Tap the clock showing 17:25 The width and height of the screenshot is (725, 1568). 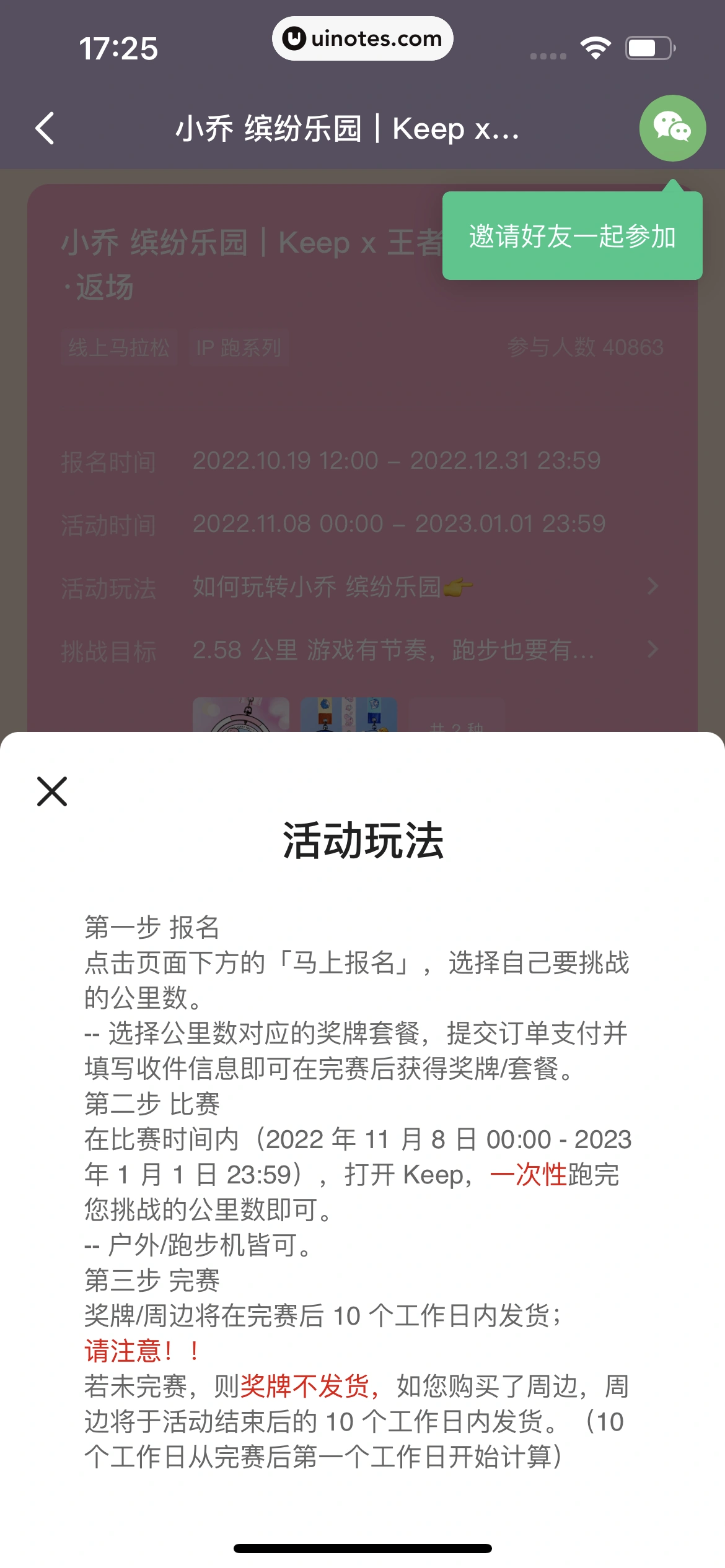tap(120, 50)
